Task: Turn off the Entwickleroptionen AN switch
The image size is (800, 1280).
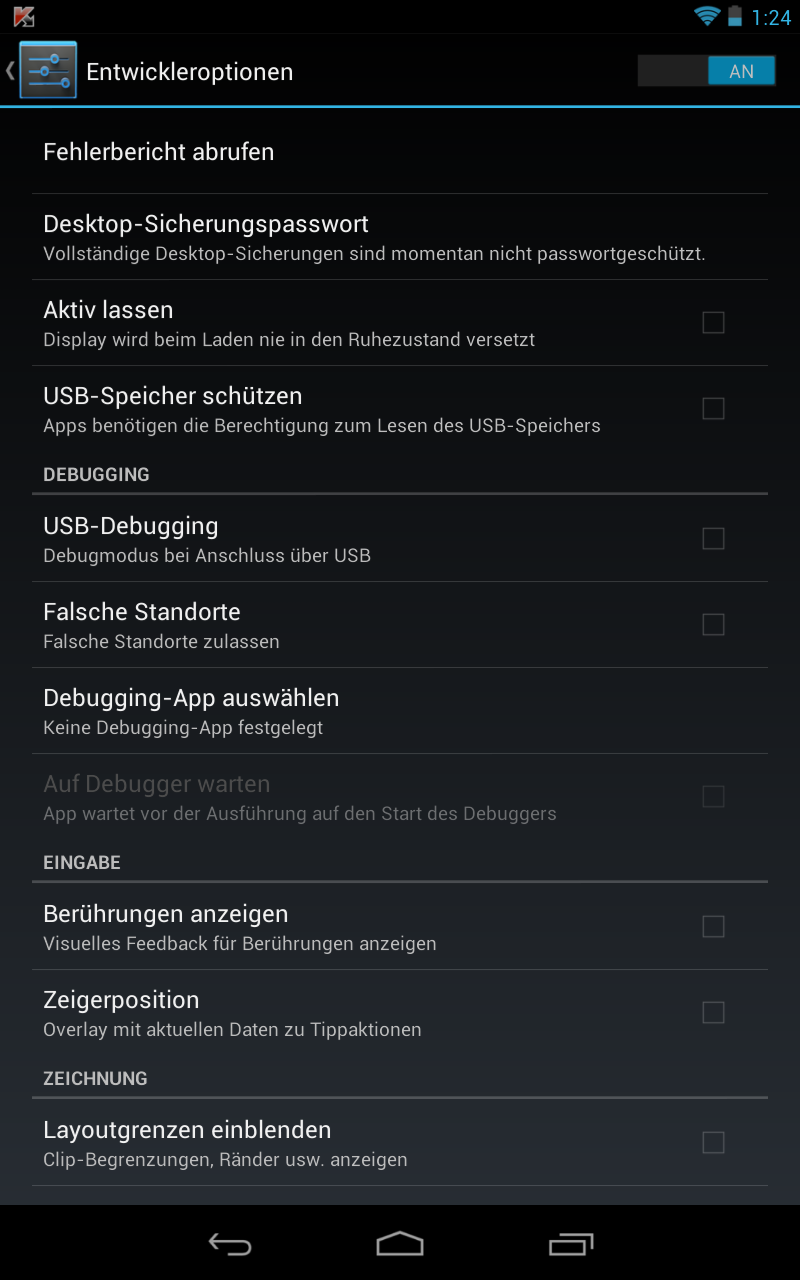Action: pos(706,71)
